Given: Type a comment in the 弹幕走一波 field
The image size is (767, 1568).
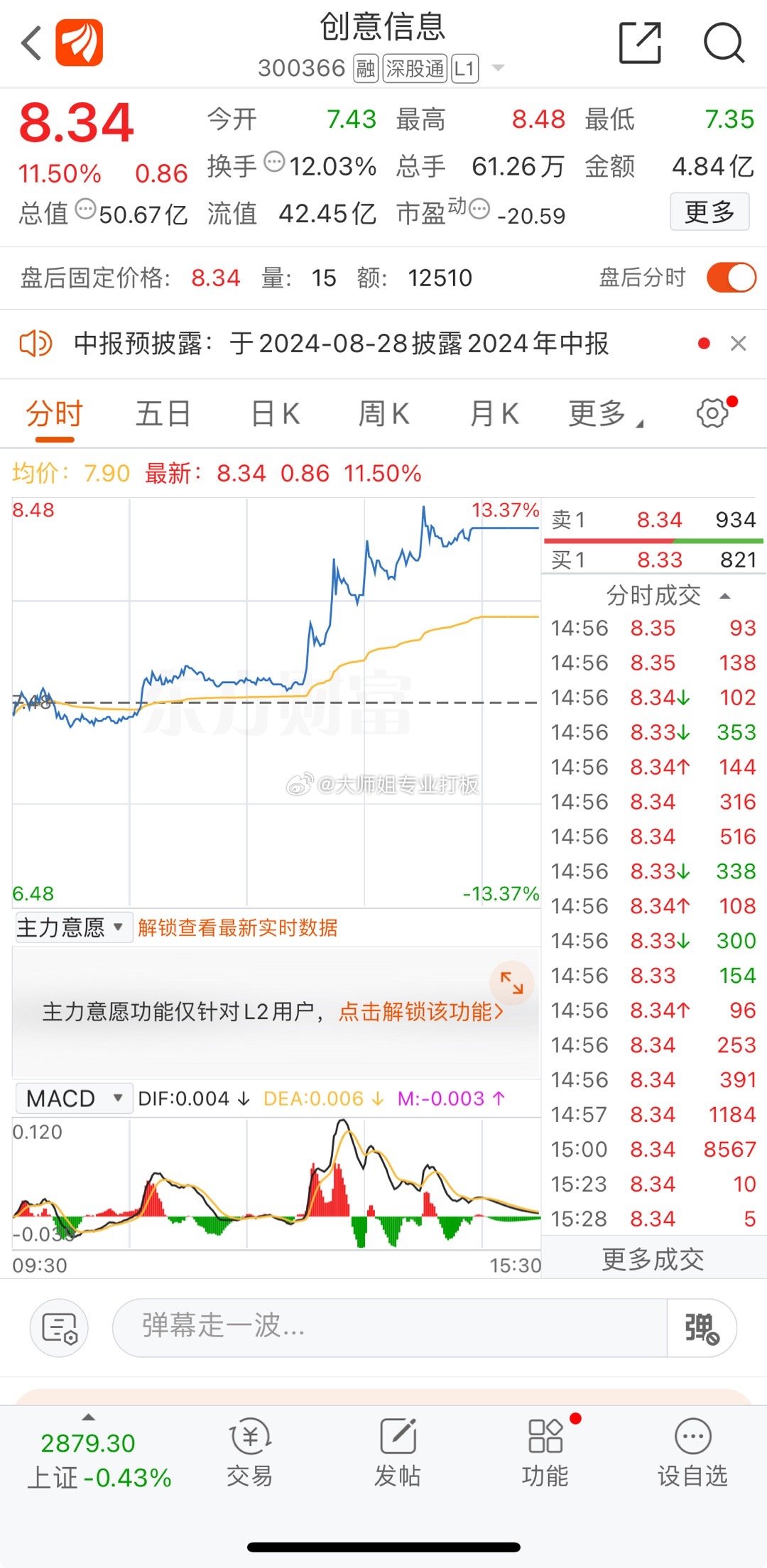Looking at the screenshot, I should pyautogui.click(x=389, y=1326).
